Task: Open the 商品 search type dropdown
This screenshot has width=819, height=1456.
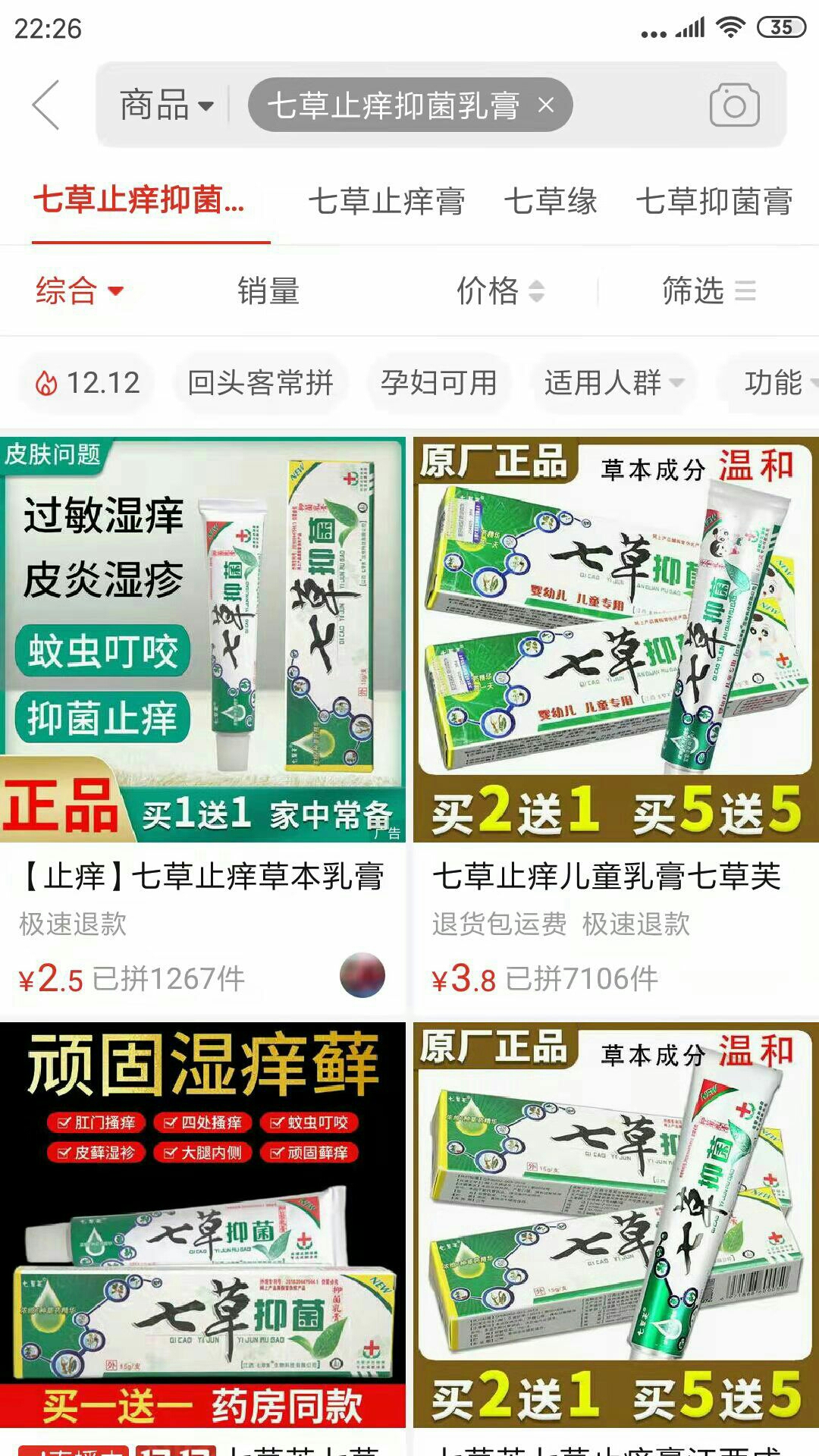Action: (x=166, y=105)
